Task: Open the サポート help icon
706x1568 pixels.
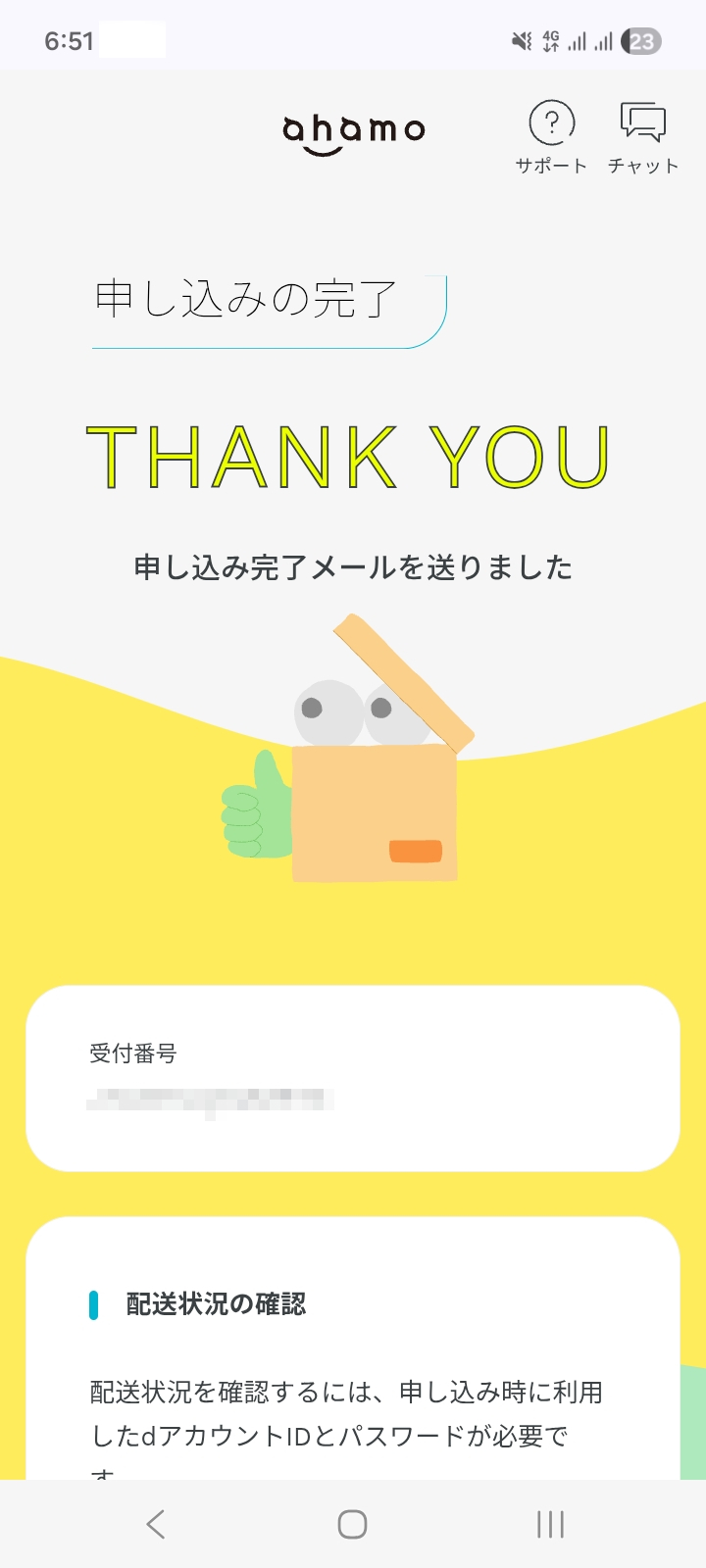Action: [x=551, y=137]
